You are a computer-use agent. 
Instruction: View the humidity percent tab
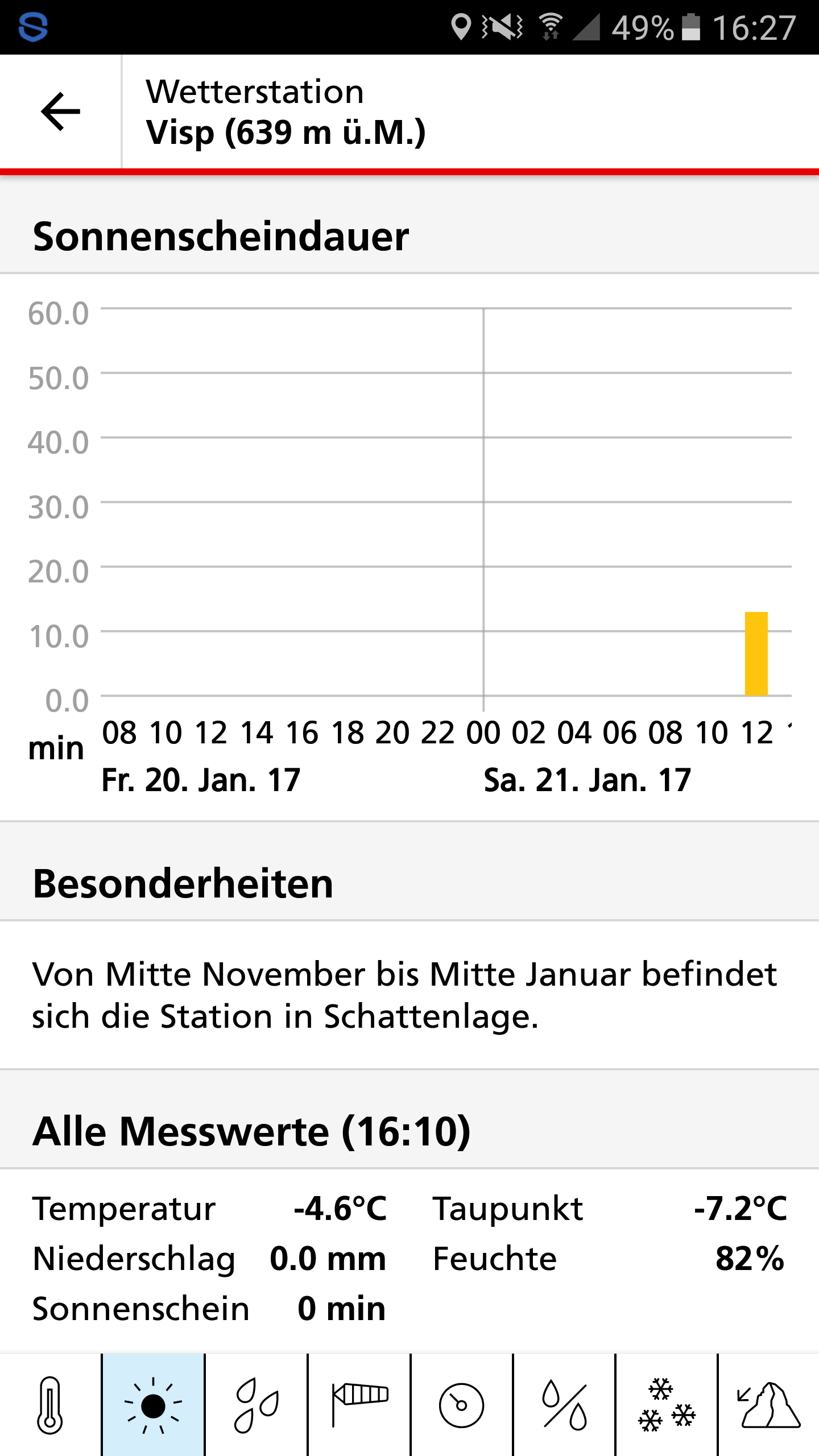point(564,1405)
